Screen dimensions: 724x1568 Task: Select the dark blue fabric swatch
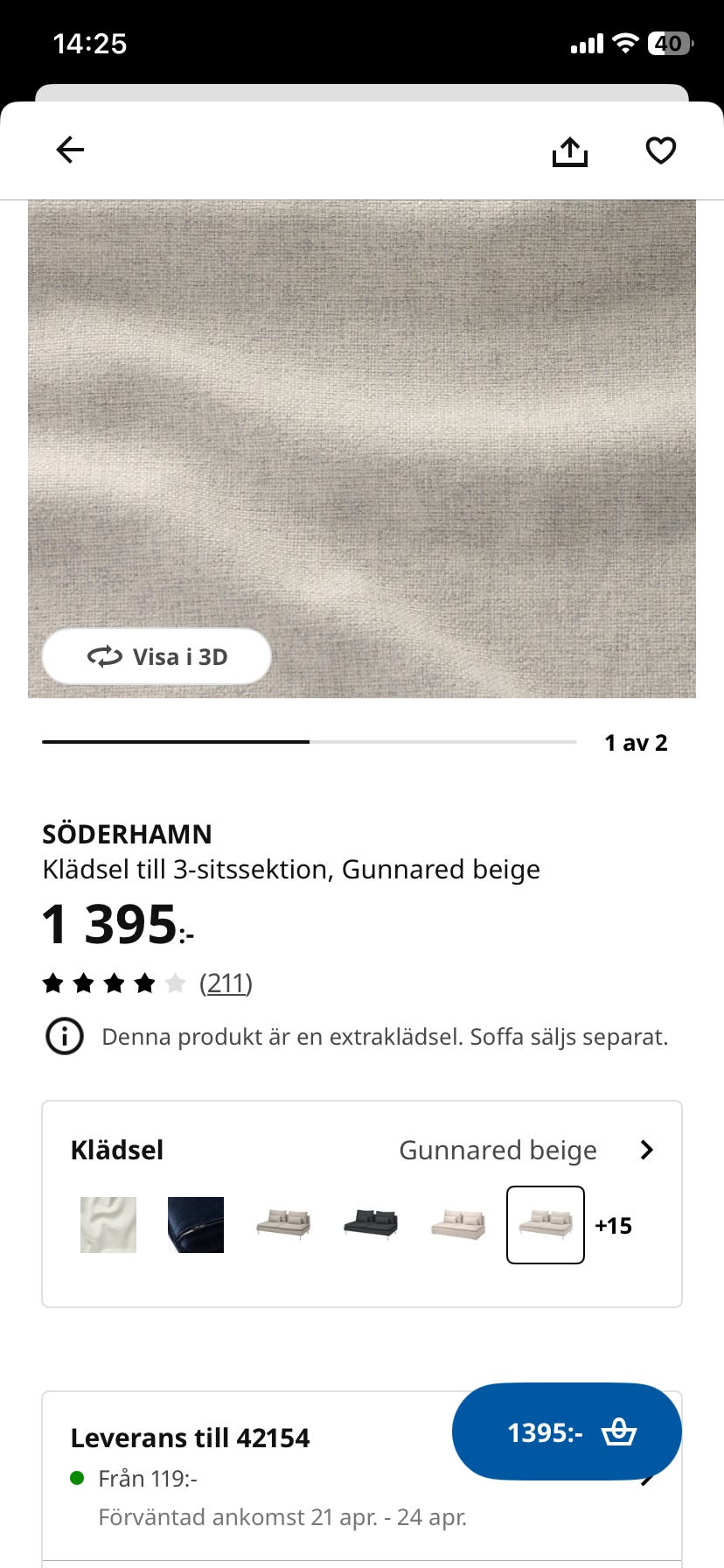195,1225
